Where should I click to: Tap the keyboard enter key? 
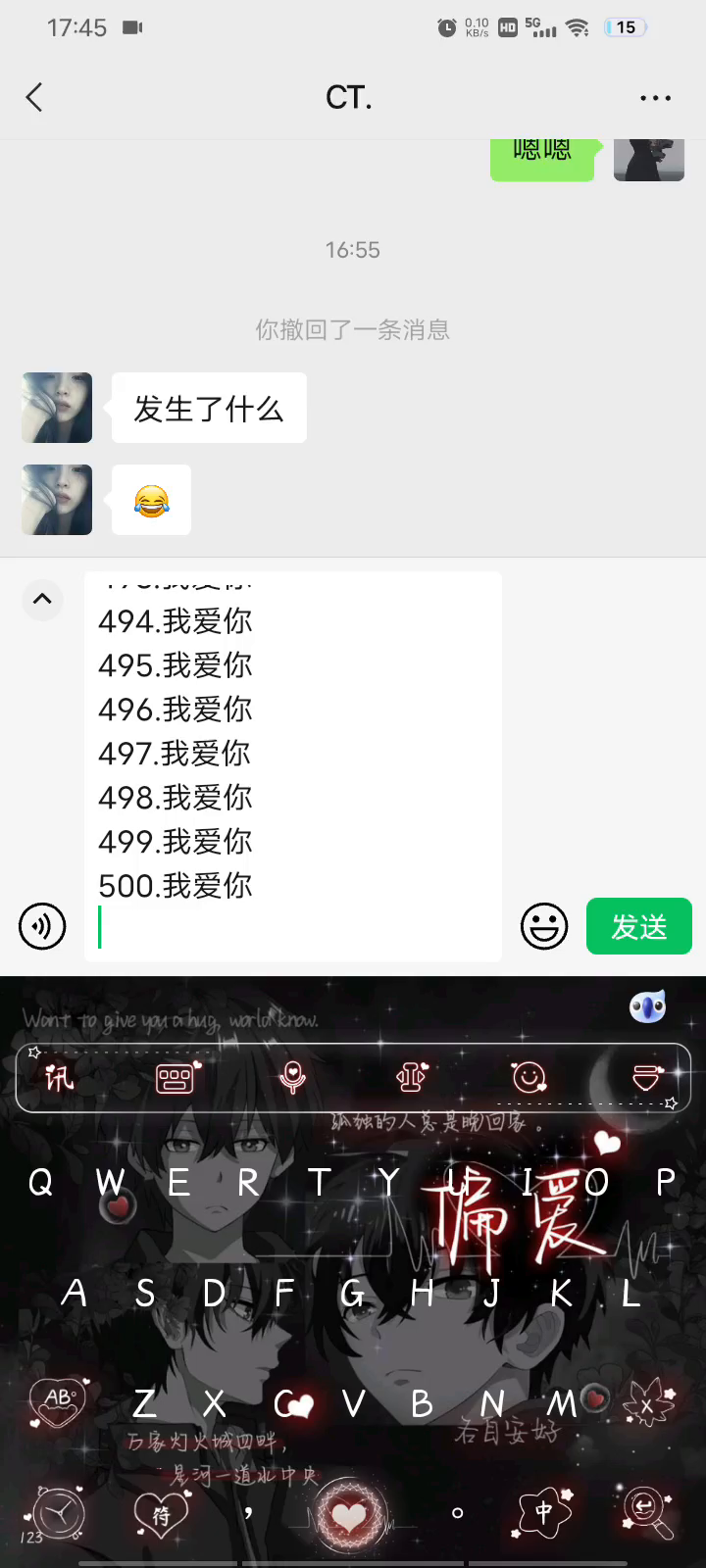click(x=646, y=1513)
